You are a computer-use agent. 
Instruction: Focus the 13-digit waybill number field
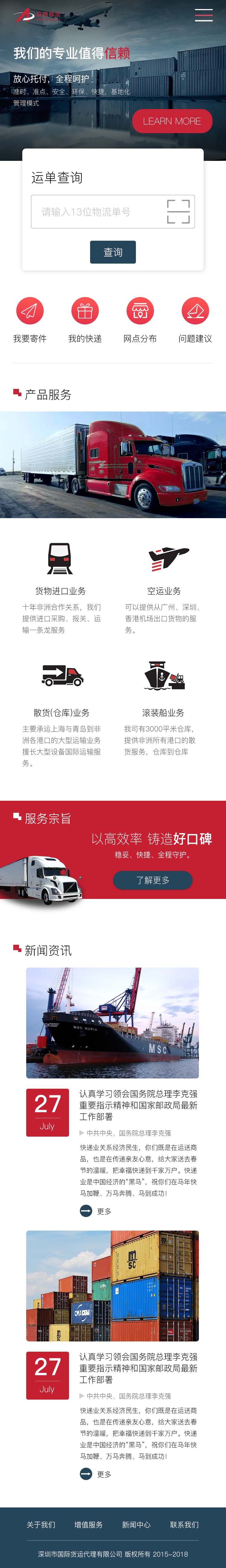pyautogui.click(x=97, y=212)
